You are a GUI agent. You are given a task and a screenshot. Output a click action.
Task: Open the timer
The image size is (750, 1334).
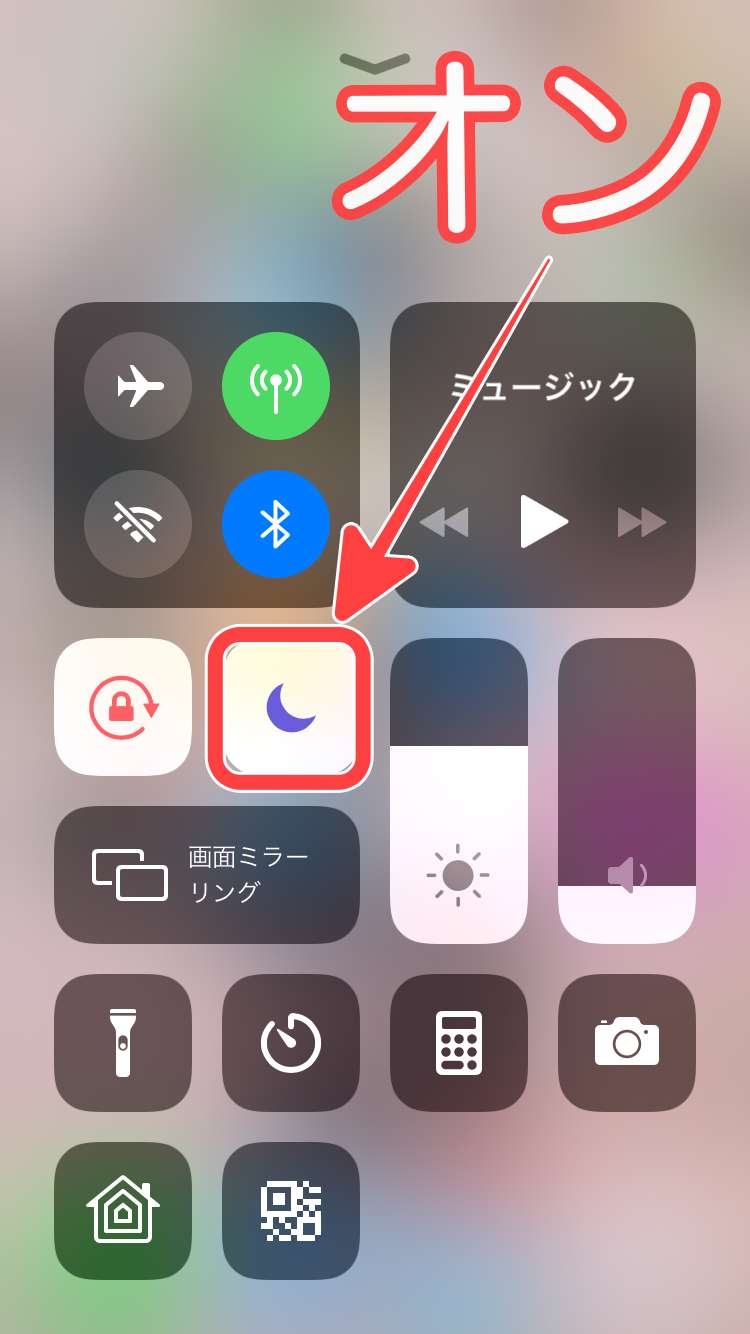[291, 1043]
